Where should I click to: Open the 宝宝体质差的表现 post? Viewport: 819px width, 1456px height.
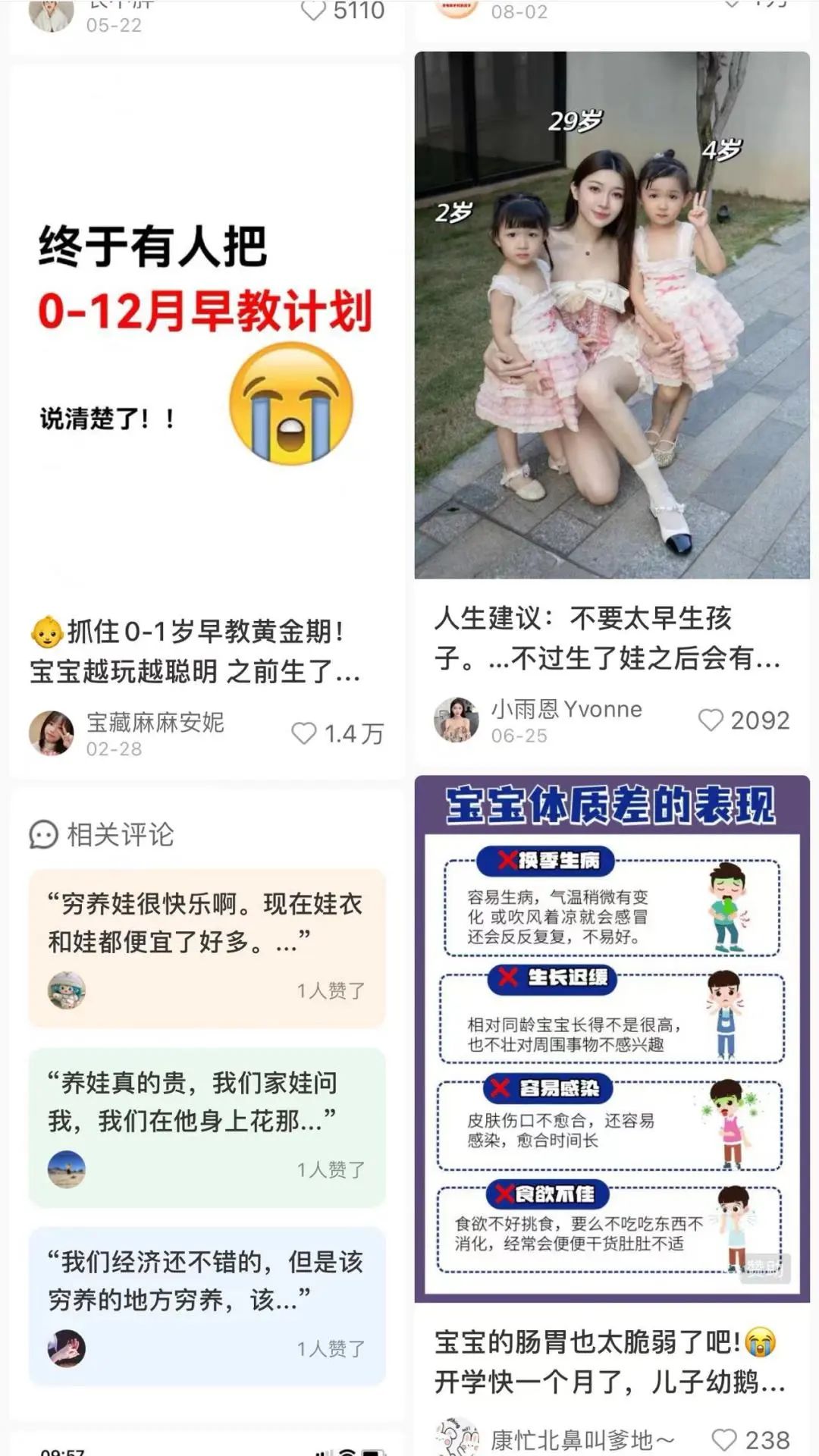click(x=611, y=1039)
